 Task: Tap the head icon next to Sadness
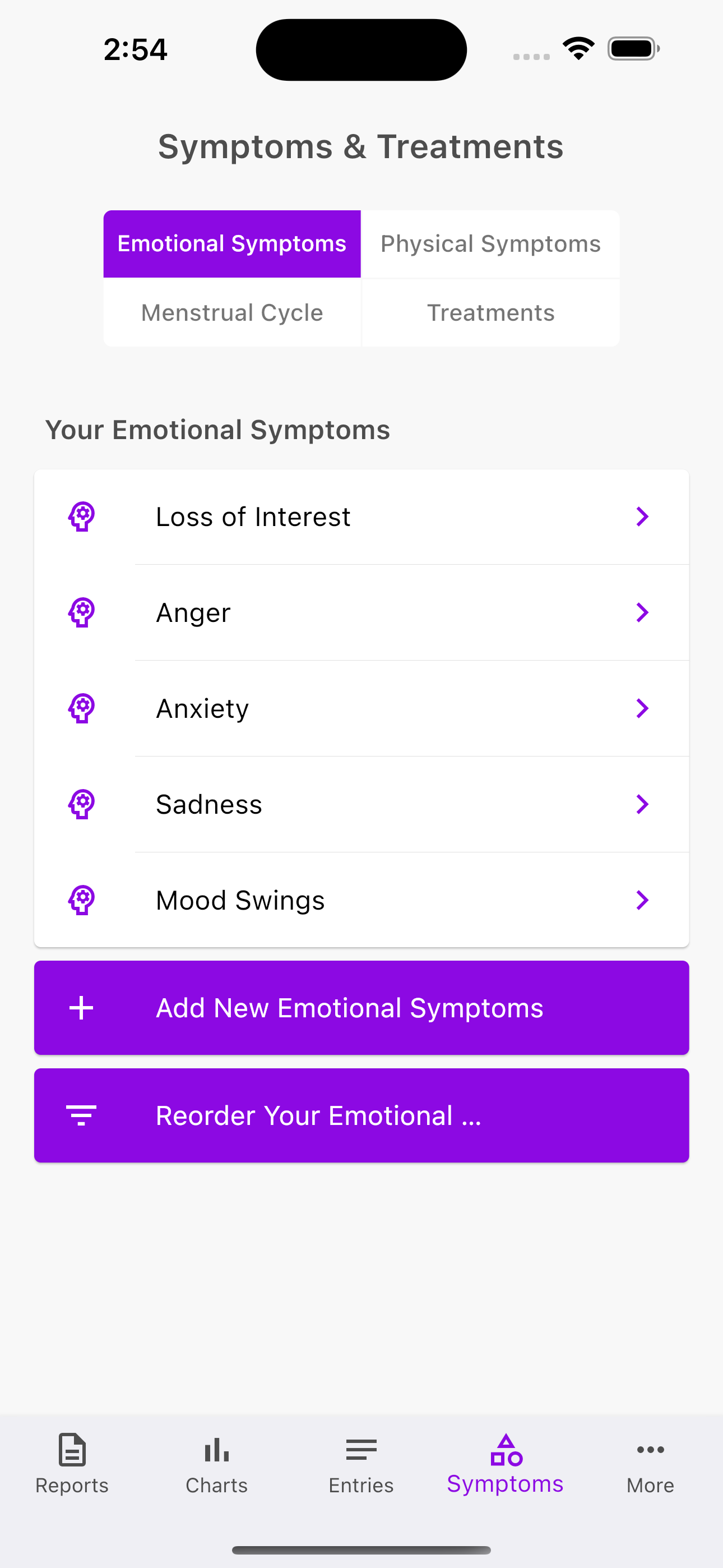(81, 804)
